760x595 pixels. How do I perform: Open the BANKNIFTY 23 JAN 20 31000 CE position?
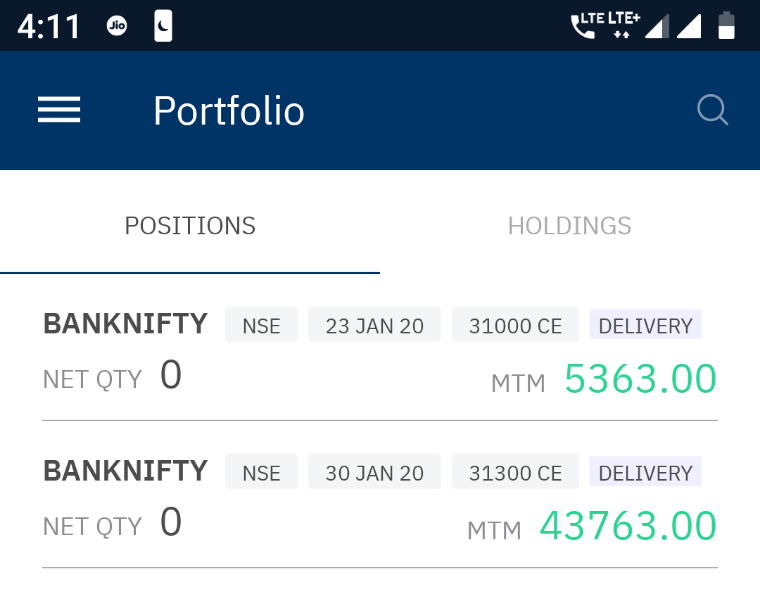tap(380, 352)
